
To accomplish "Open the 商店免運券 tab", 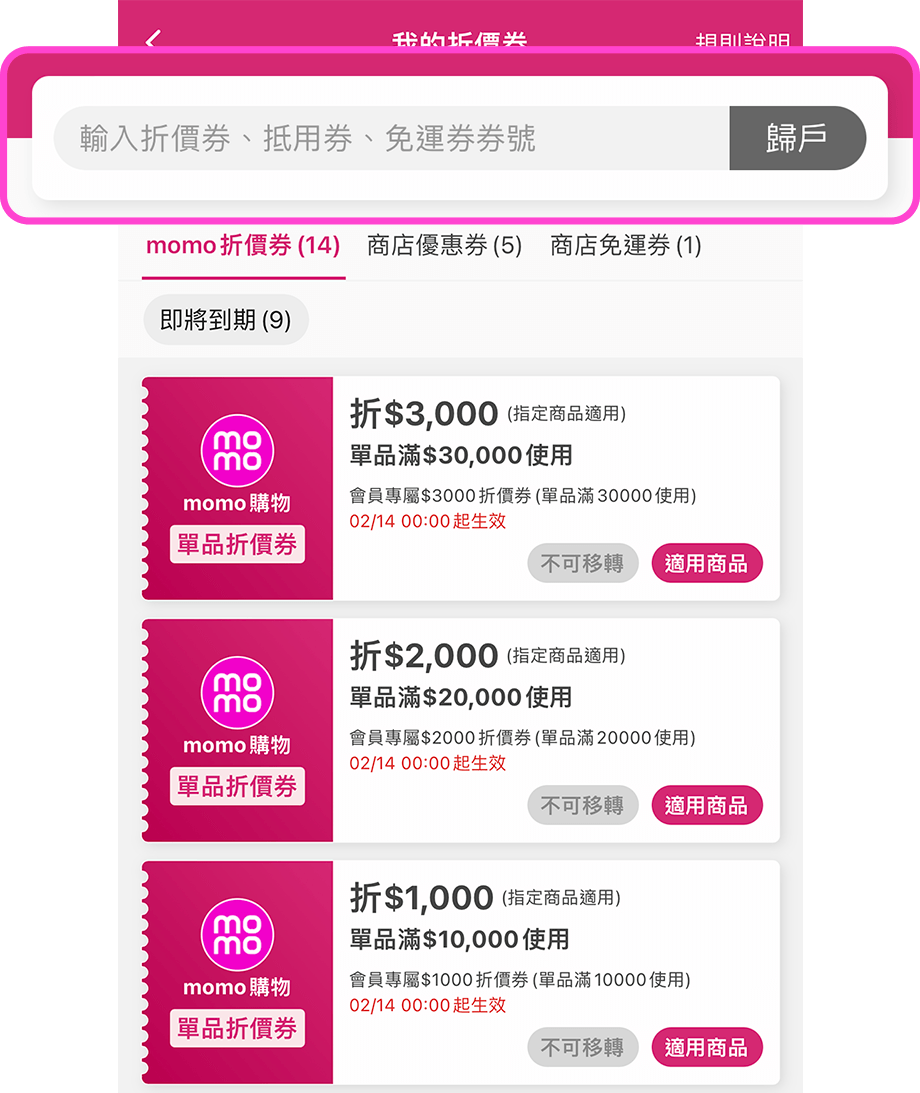I will pos(626,246).
